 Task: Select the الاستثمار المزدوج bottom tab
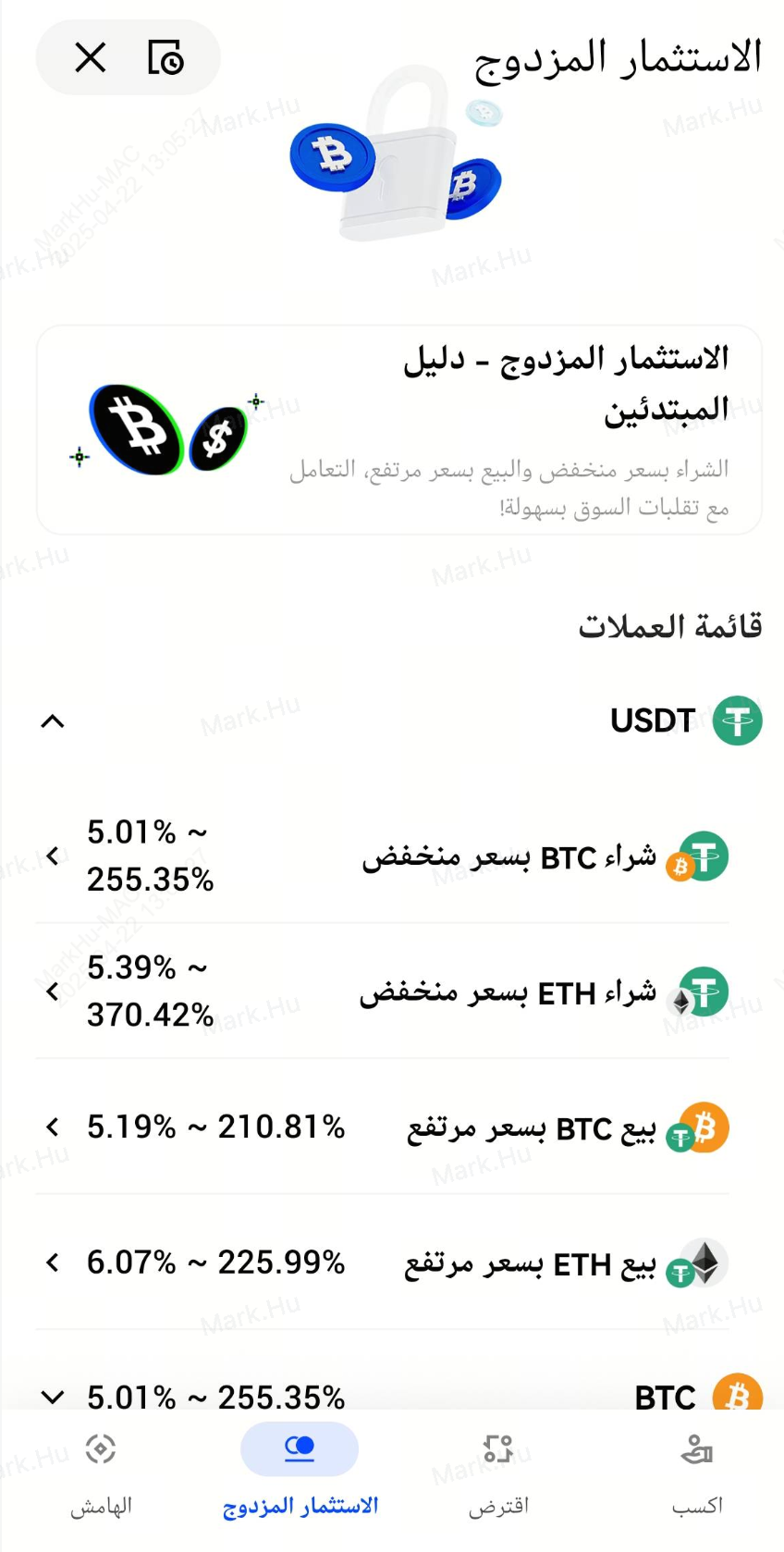coord(300,1474)
